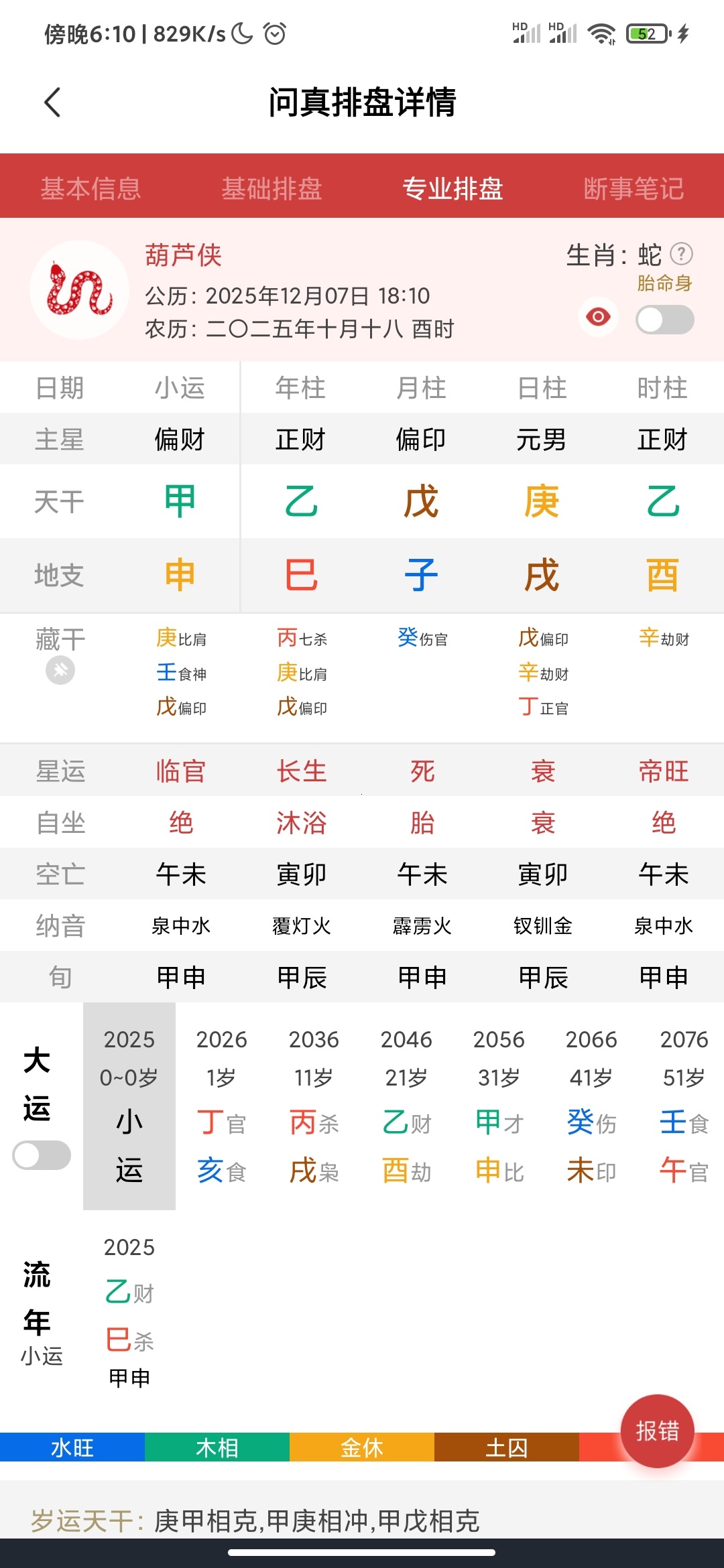This screenshot has width=724, height=1568.
Task: Open the 断事笔记 tab
Action: pyautogui.click(x=633, y=188)
